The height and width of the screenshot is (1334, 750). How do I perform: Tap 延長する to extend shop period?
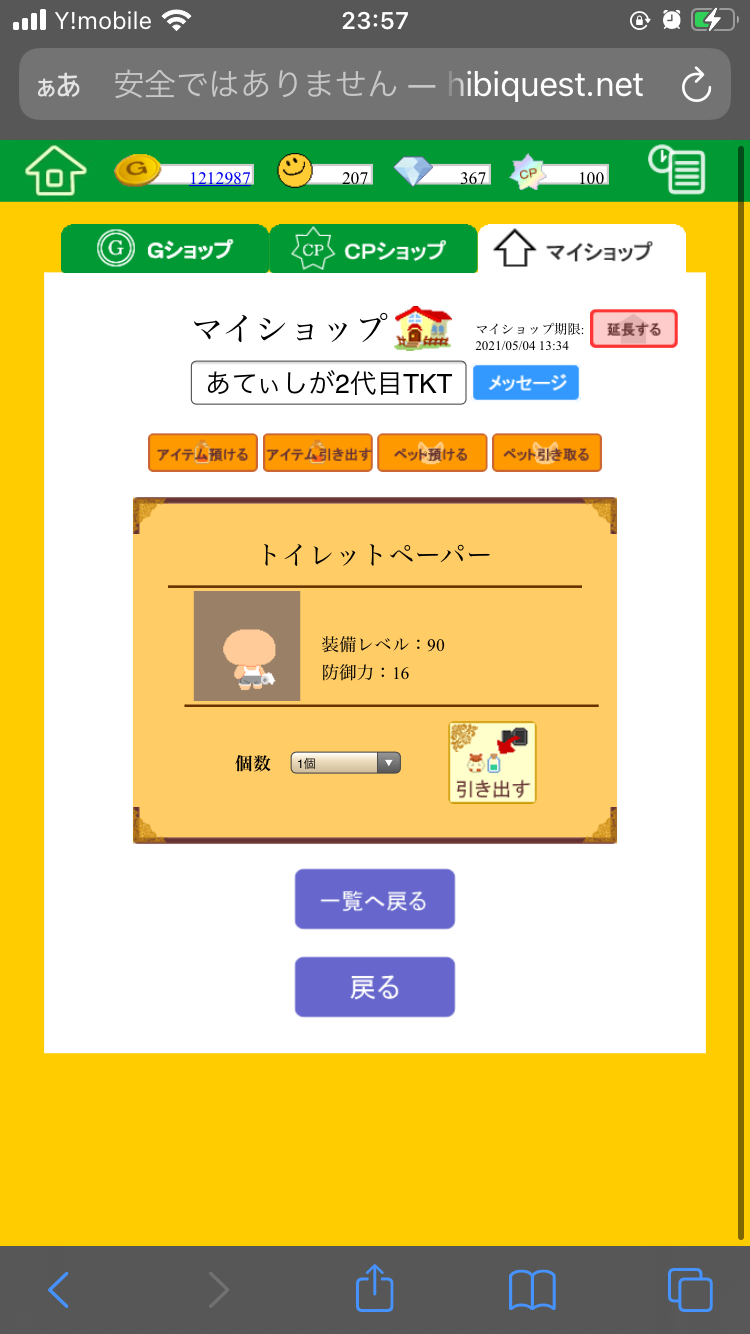pyautogui.click(x=633, y=329)
